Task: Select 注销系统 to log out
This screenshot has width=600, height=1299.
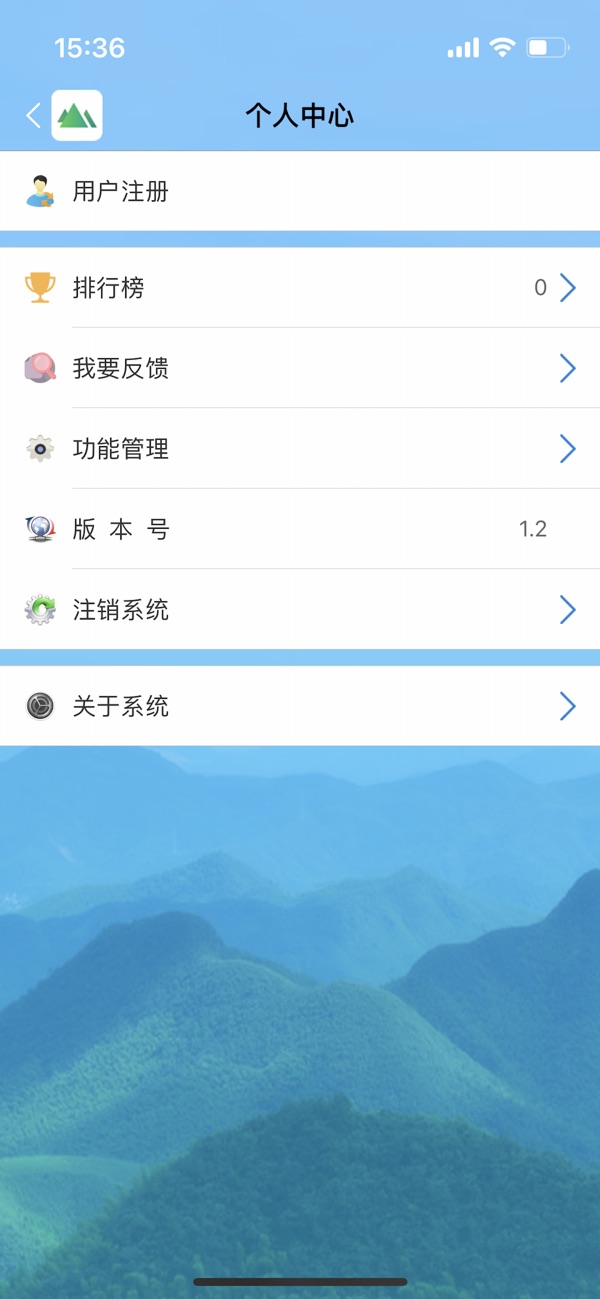Action: point(300,609)
